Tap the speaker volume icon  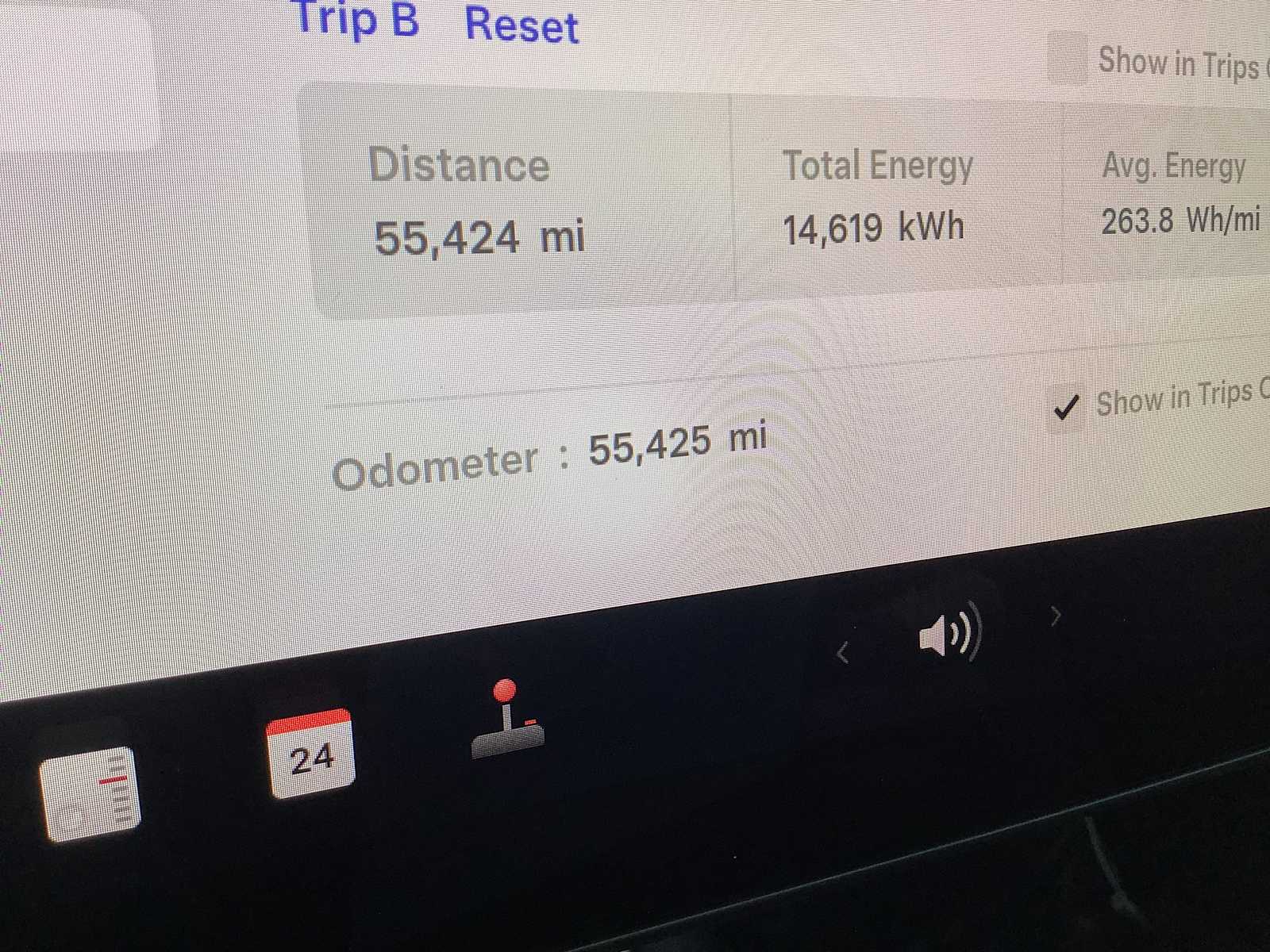point(948,633)
